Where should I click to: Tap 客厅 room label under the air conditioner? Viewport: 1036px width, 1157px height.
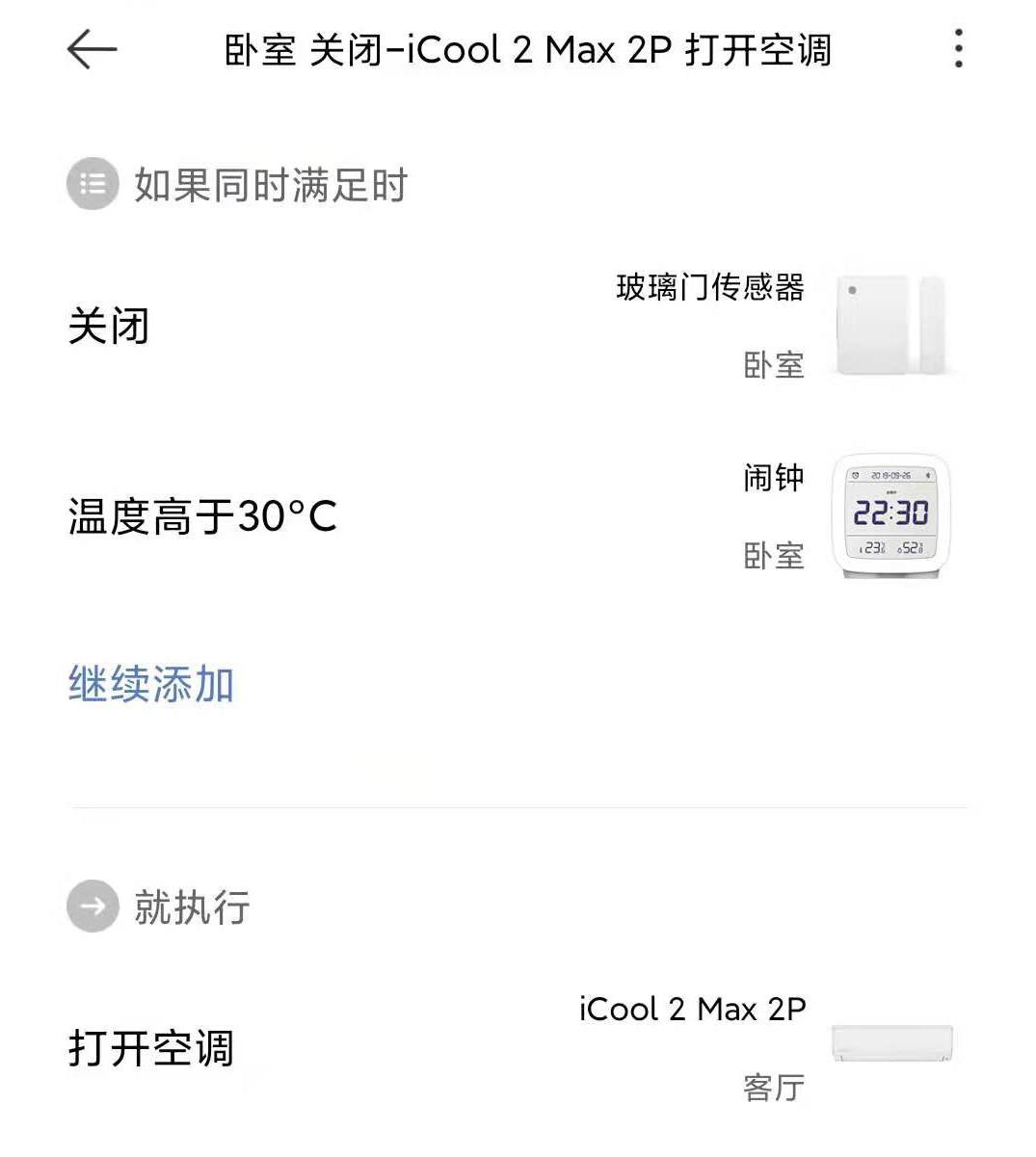coord(772,1088)
